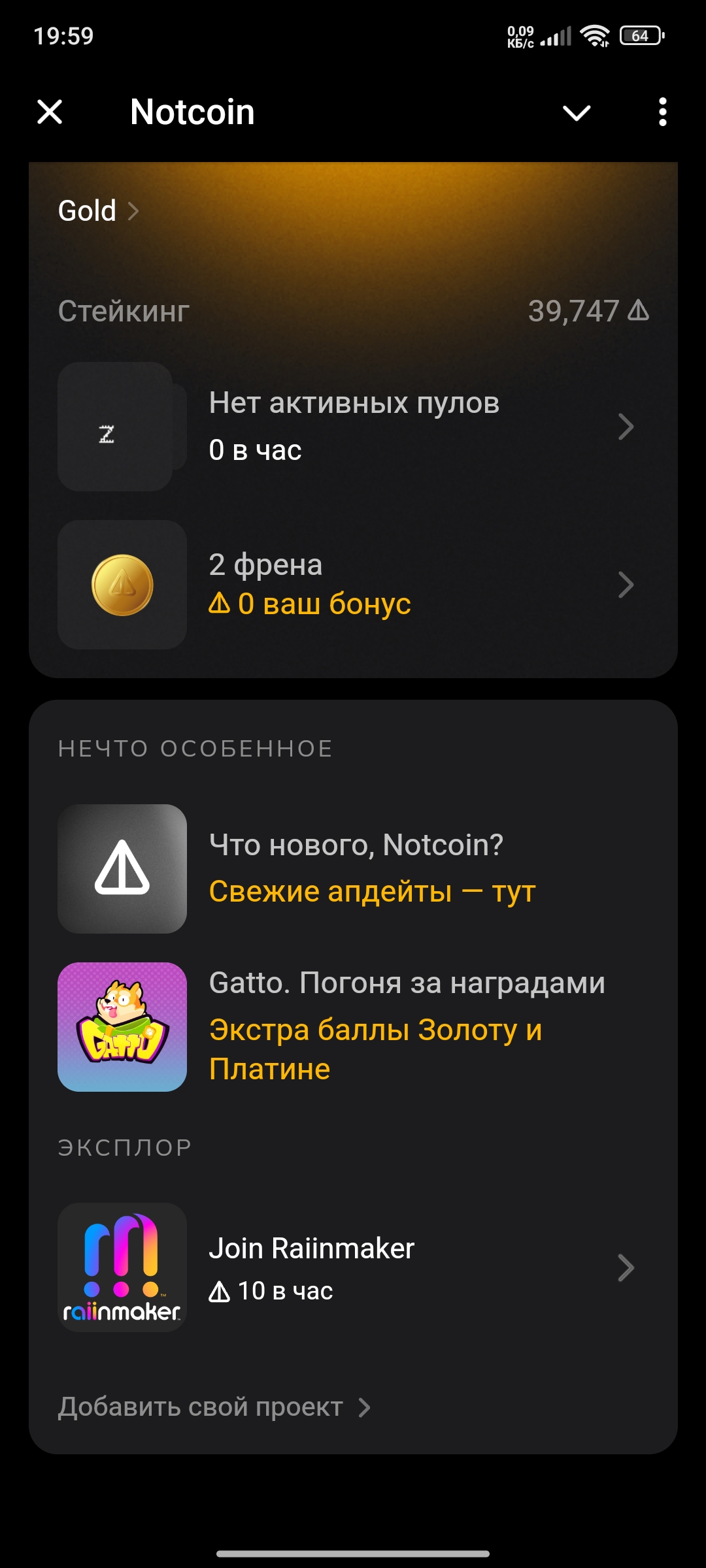Screen dimensions: 706x1568
Task: Open the Join Raiinmaker project
Action: (353, 1267)
